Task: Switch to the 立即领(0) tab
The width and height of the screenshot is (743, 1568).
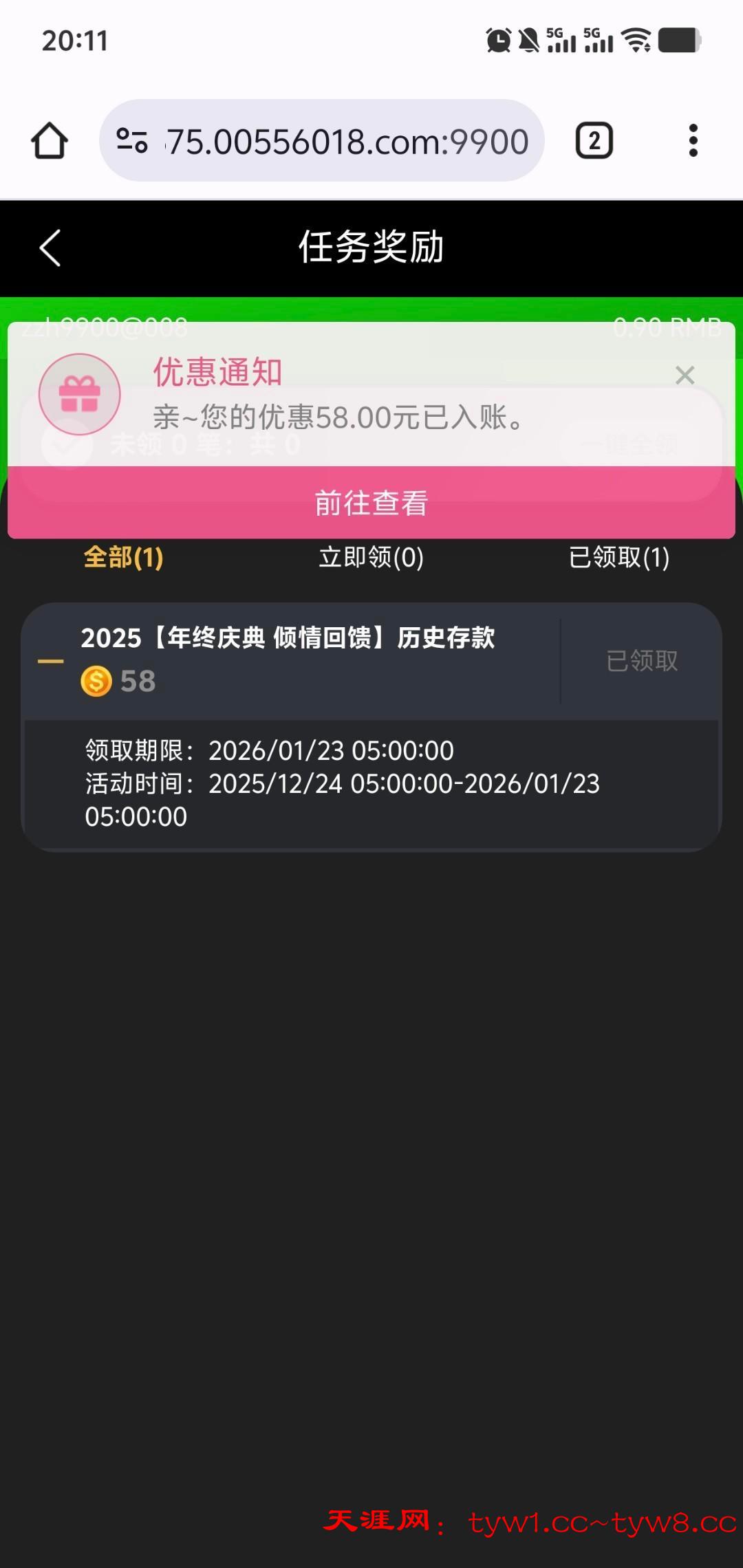Action: pyautogui.click(x=371, y=557)
